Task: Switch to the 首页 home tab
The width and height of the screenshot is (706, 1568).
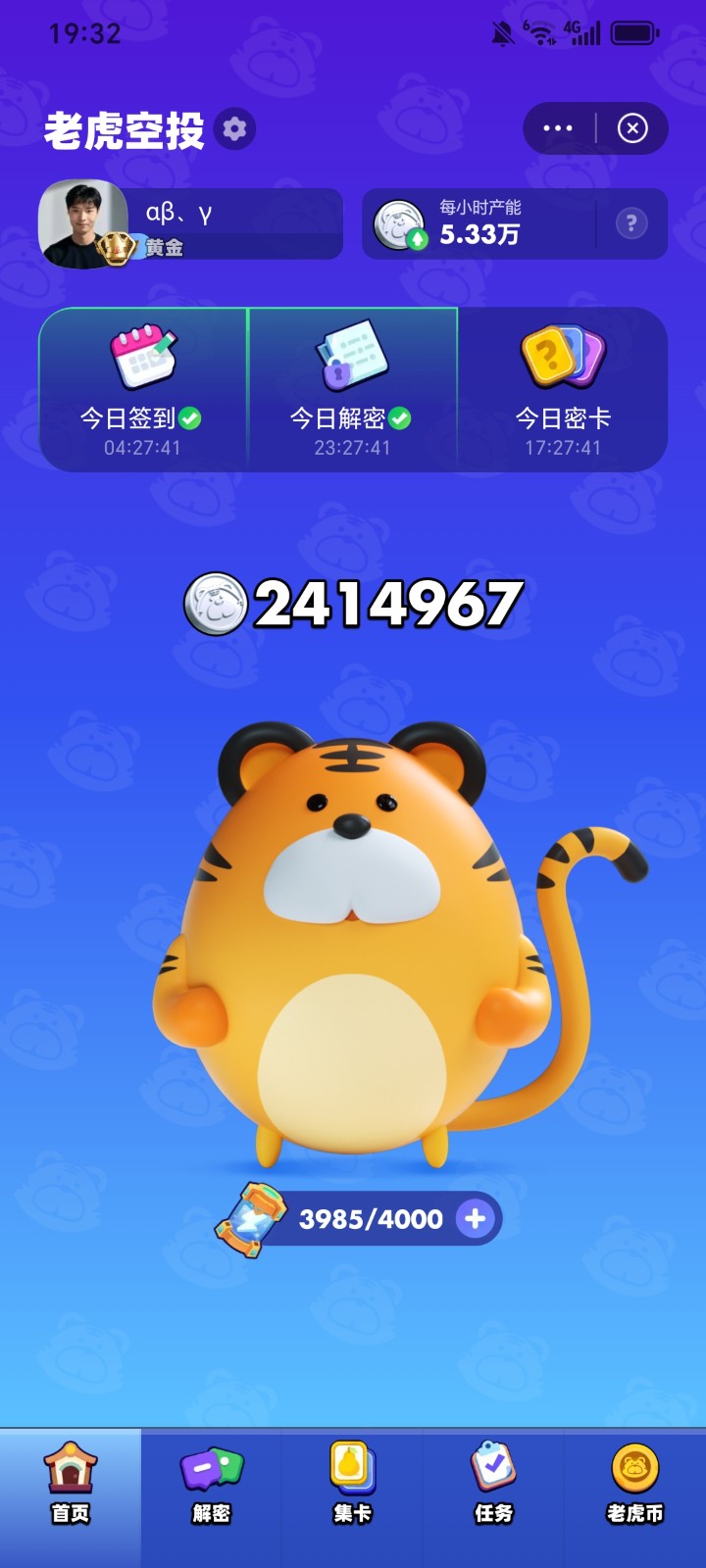Action: point(71,1484)
